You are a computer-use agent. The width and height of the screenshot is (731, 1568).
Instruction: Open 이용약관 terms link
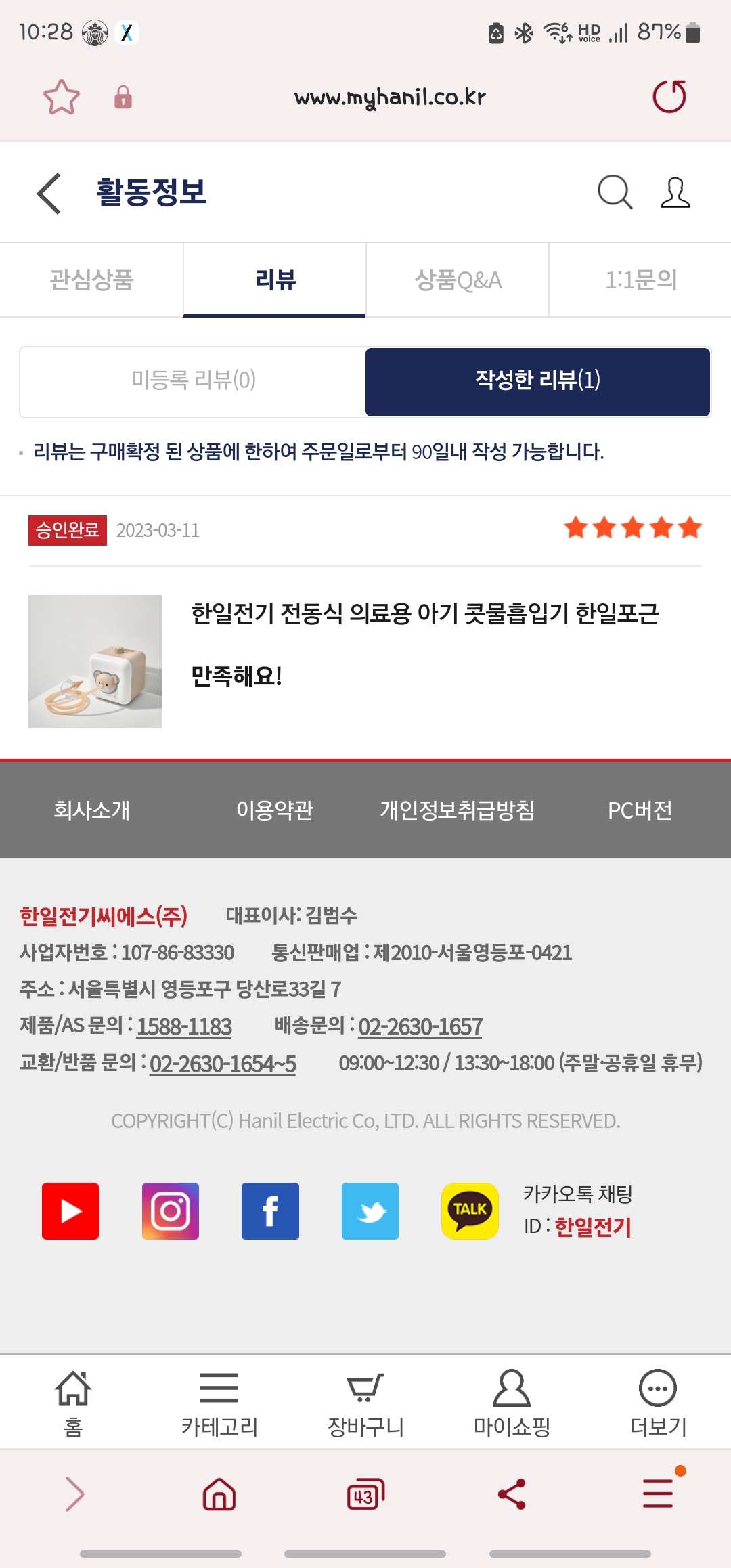pos(274,810)
